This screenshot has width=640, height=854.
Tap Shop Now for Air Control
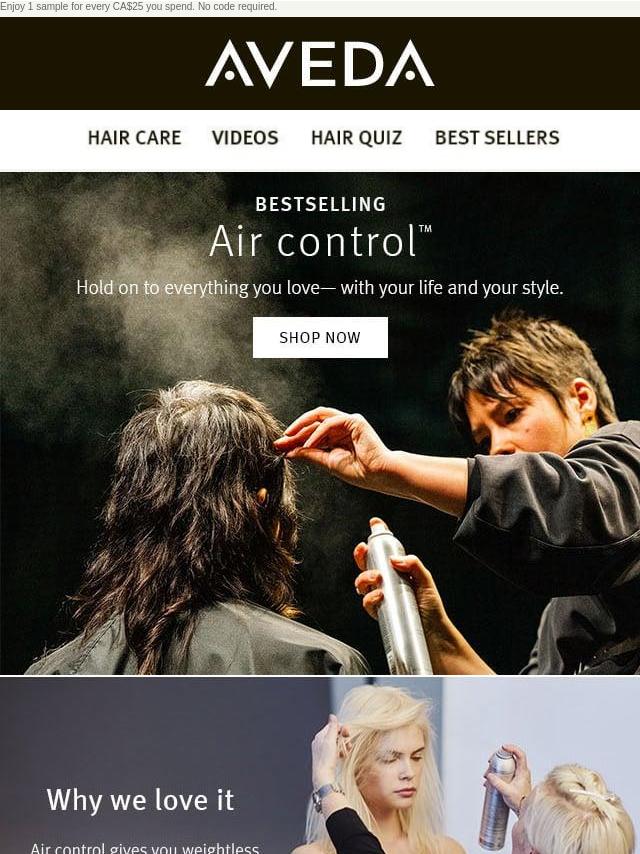[320, 338]
